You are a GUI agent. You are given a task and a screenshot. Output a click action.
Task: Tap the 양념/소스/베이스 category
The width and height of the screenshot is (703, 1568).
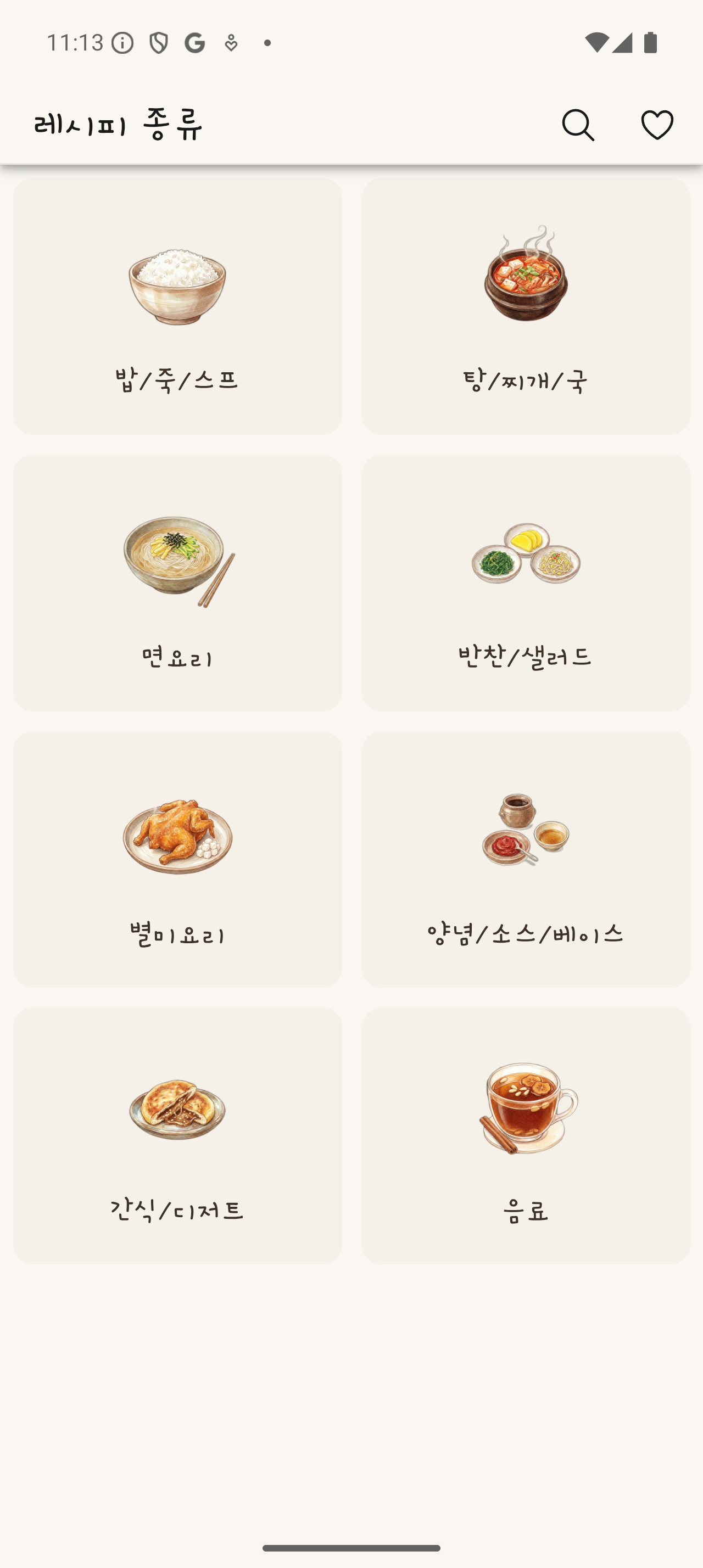click(x=526, y=859)
